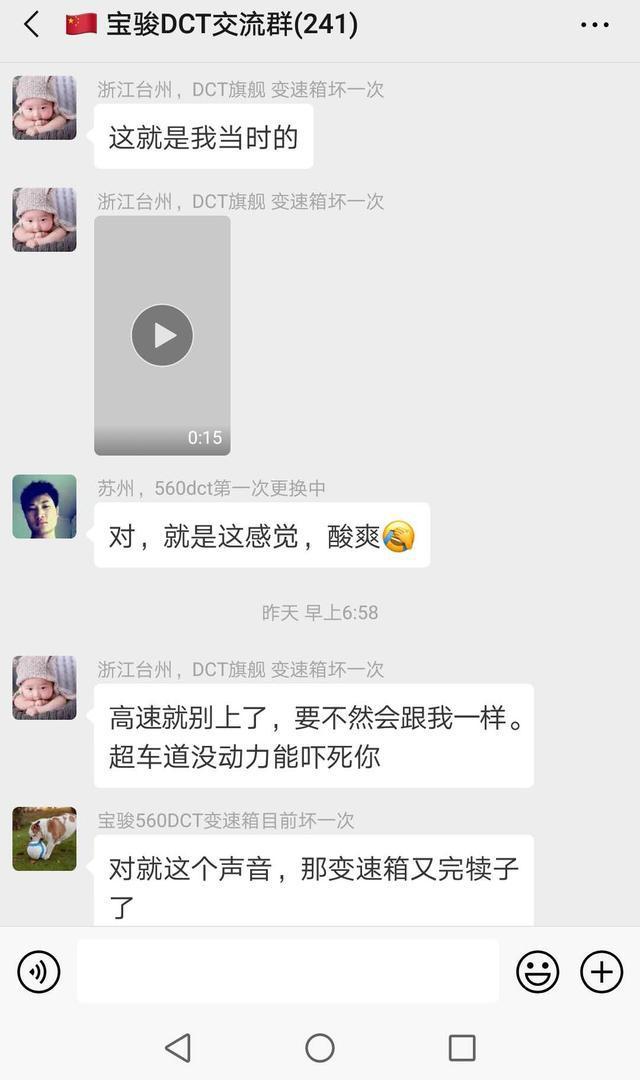
Task: Open the dog avatar member's profile
Action: [44, 839]
